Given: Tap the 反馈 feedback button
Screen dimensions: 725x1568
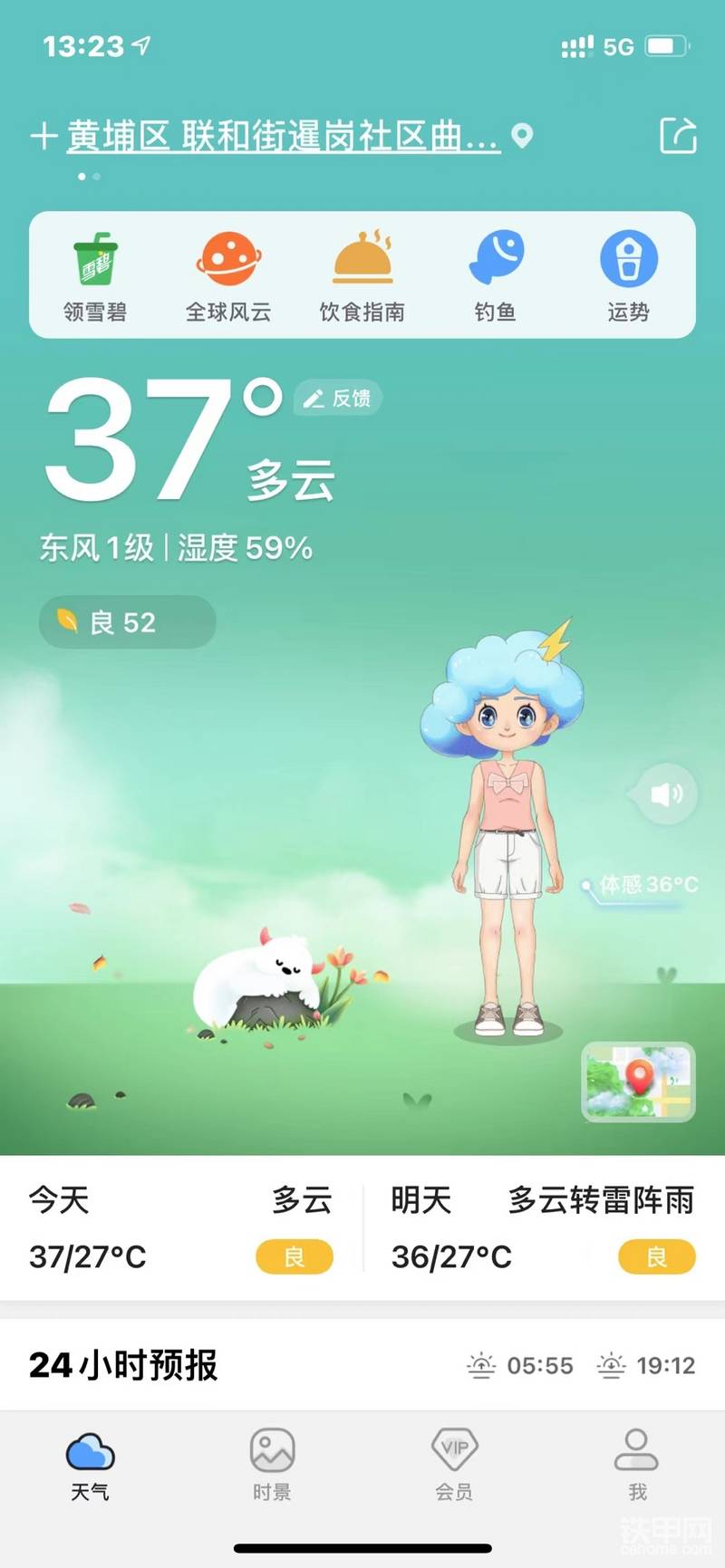Looking at the screenshot, I should 337,398.
